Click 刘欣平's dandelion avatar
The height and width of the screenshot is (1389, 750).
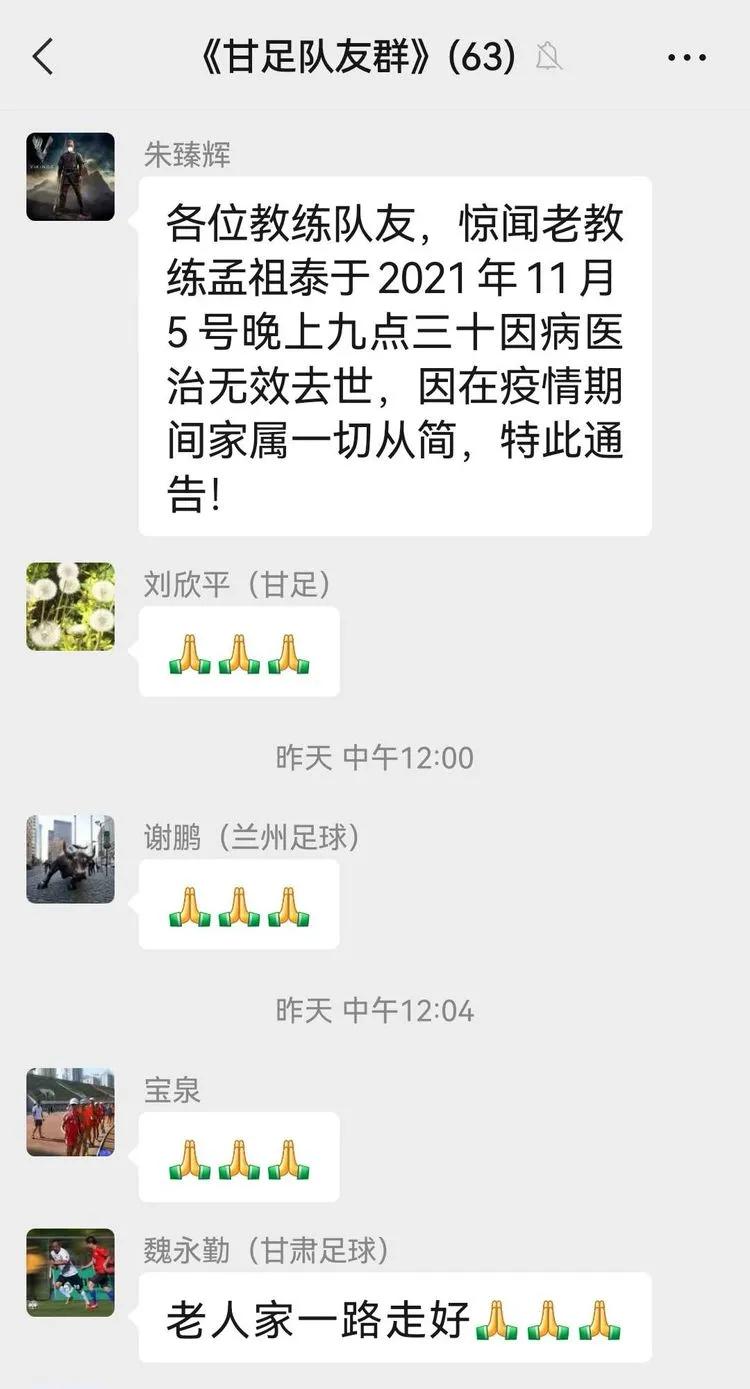coord(69,608)
